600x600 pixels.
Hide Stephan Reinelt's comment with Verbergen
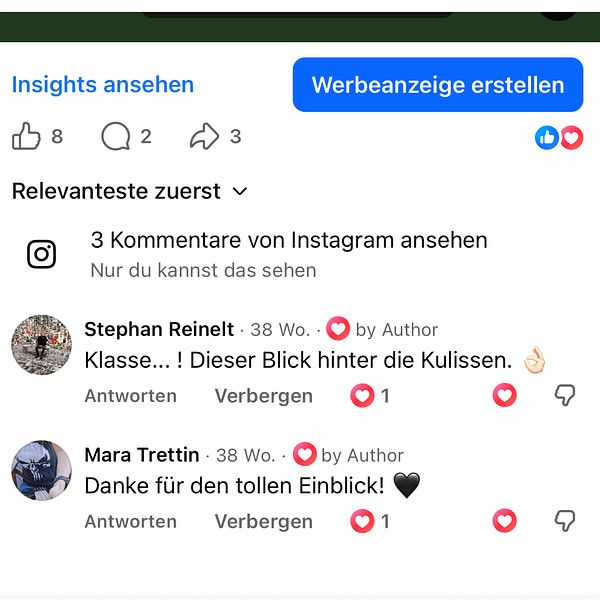pyautogui.click(x=263, y=396)
